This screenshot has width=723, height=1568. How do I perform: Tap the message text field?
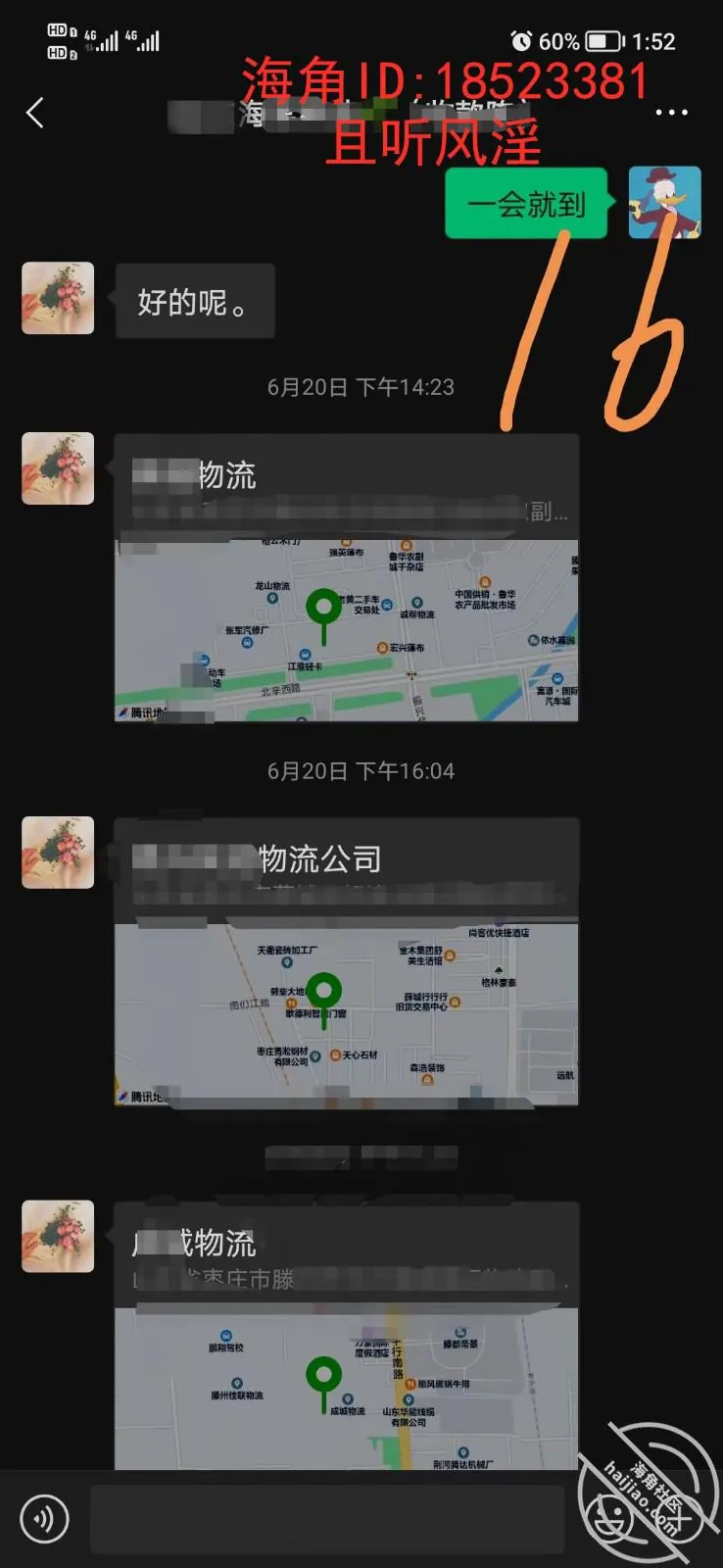click(327, 1519)
